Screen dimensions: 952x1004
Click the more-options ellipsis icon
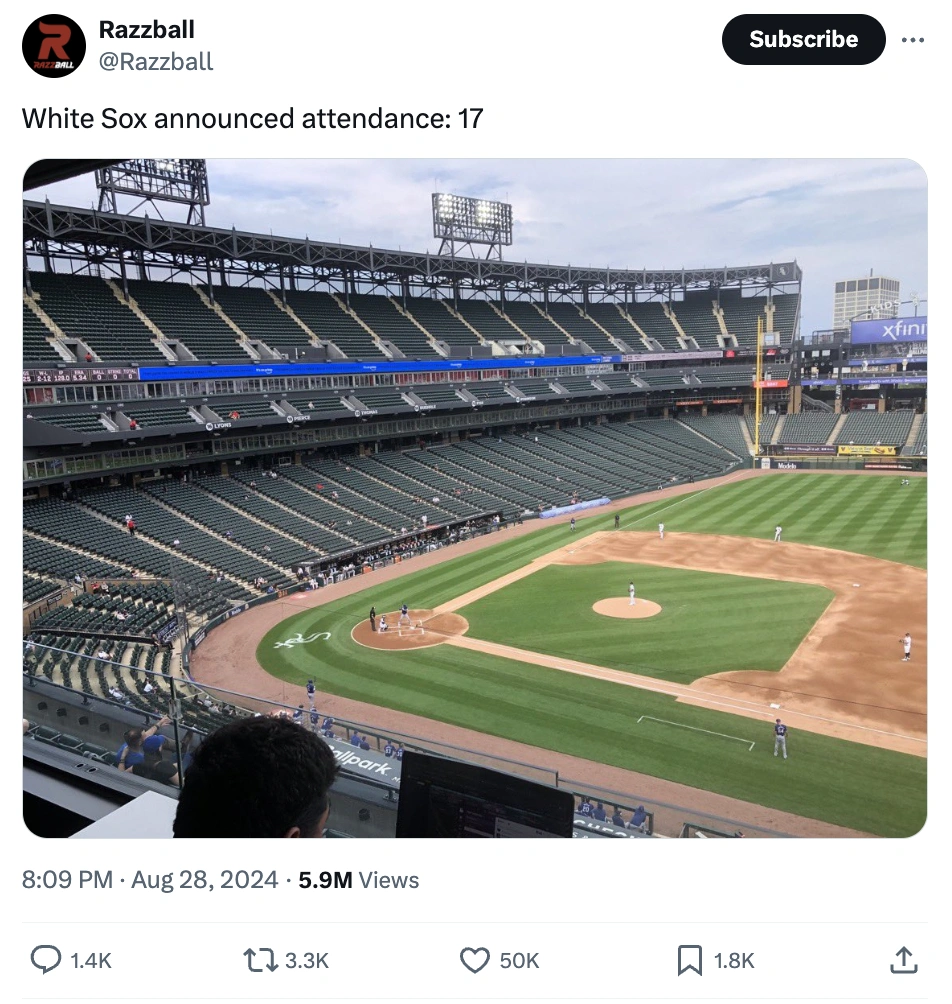[912, 37]
